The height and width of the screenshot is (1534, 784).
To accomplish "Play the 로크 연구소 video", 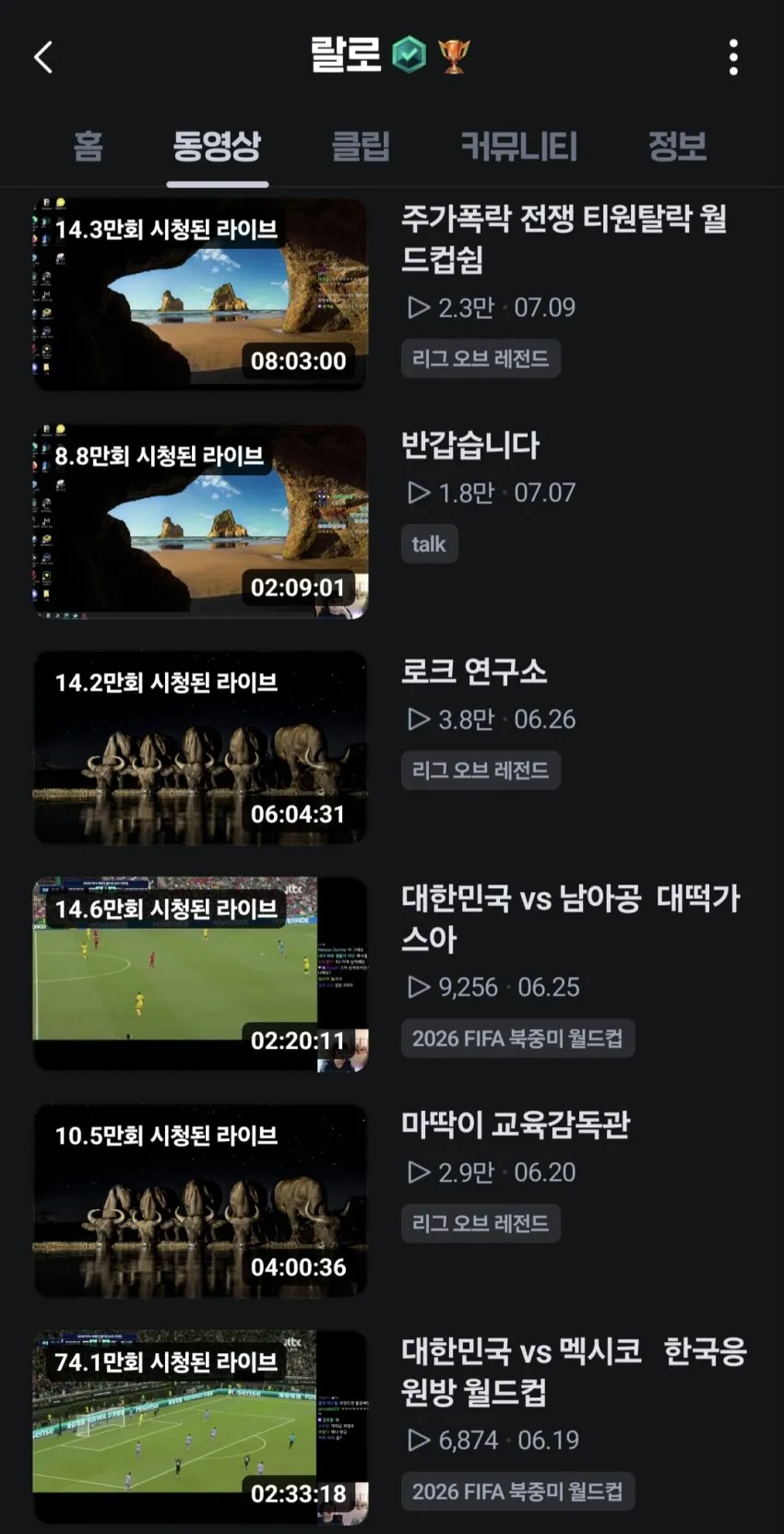I will point(200,747).
